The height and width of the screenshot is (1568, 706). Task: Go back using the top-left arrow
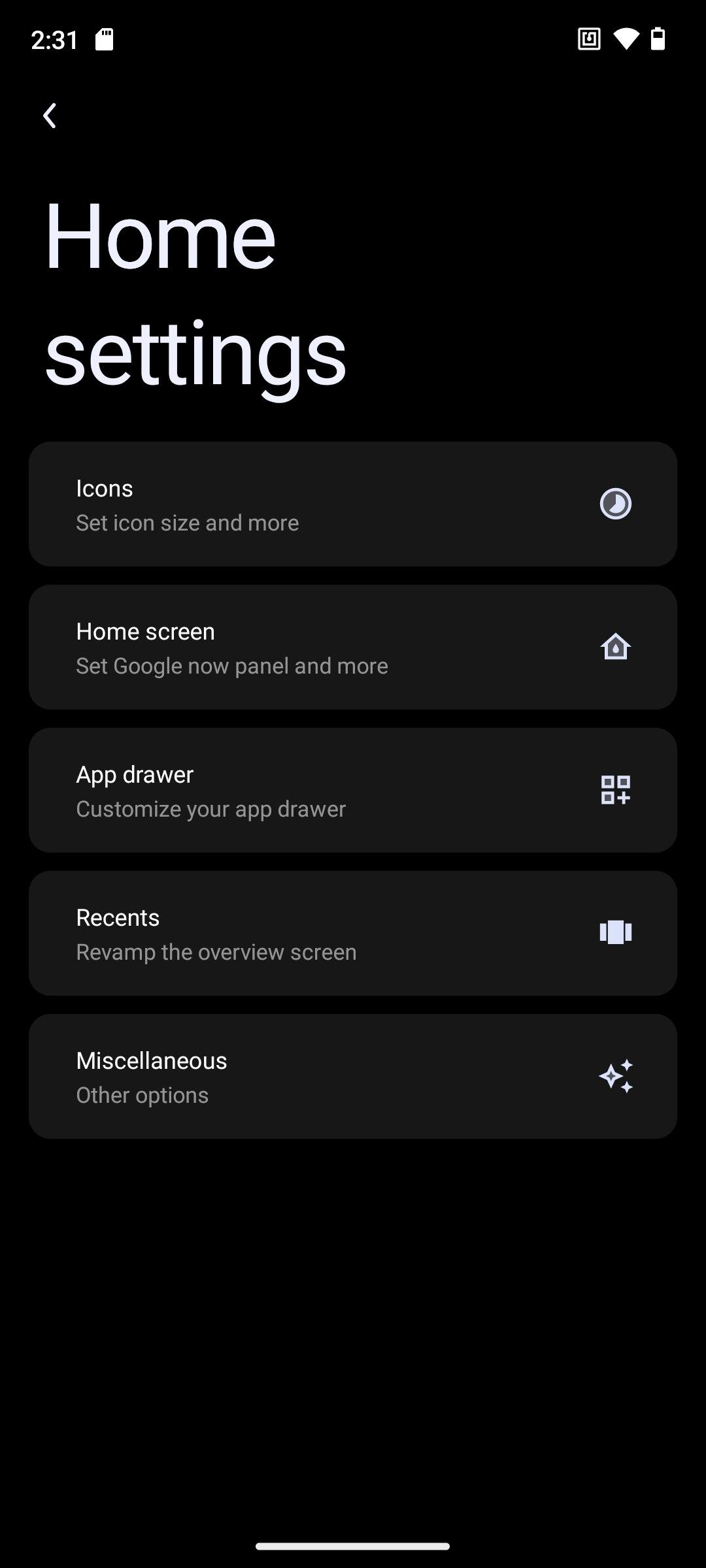click(x=50, y=116)
